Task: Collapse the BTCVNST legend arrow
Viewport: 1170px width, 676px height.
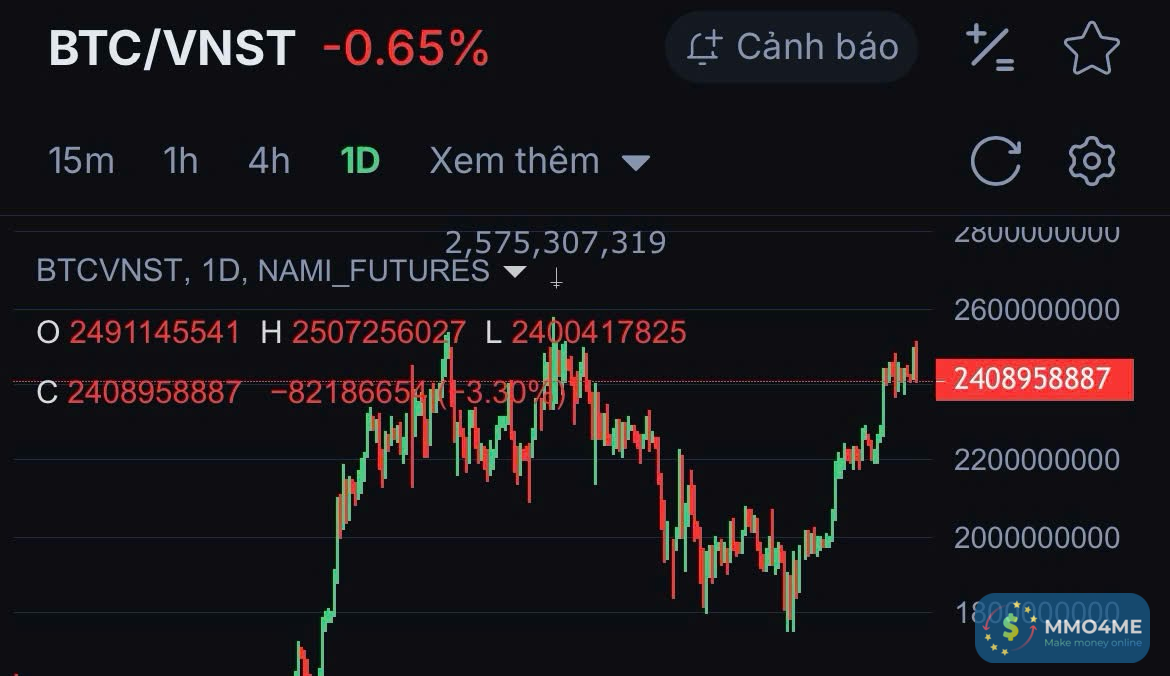Action: click(x=514, y=271)
